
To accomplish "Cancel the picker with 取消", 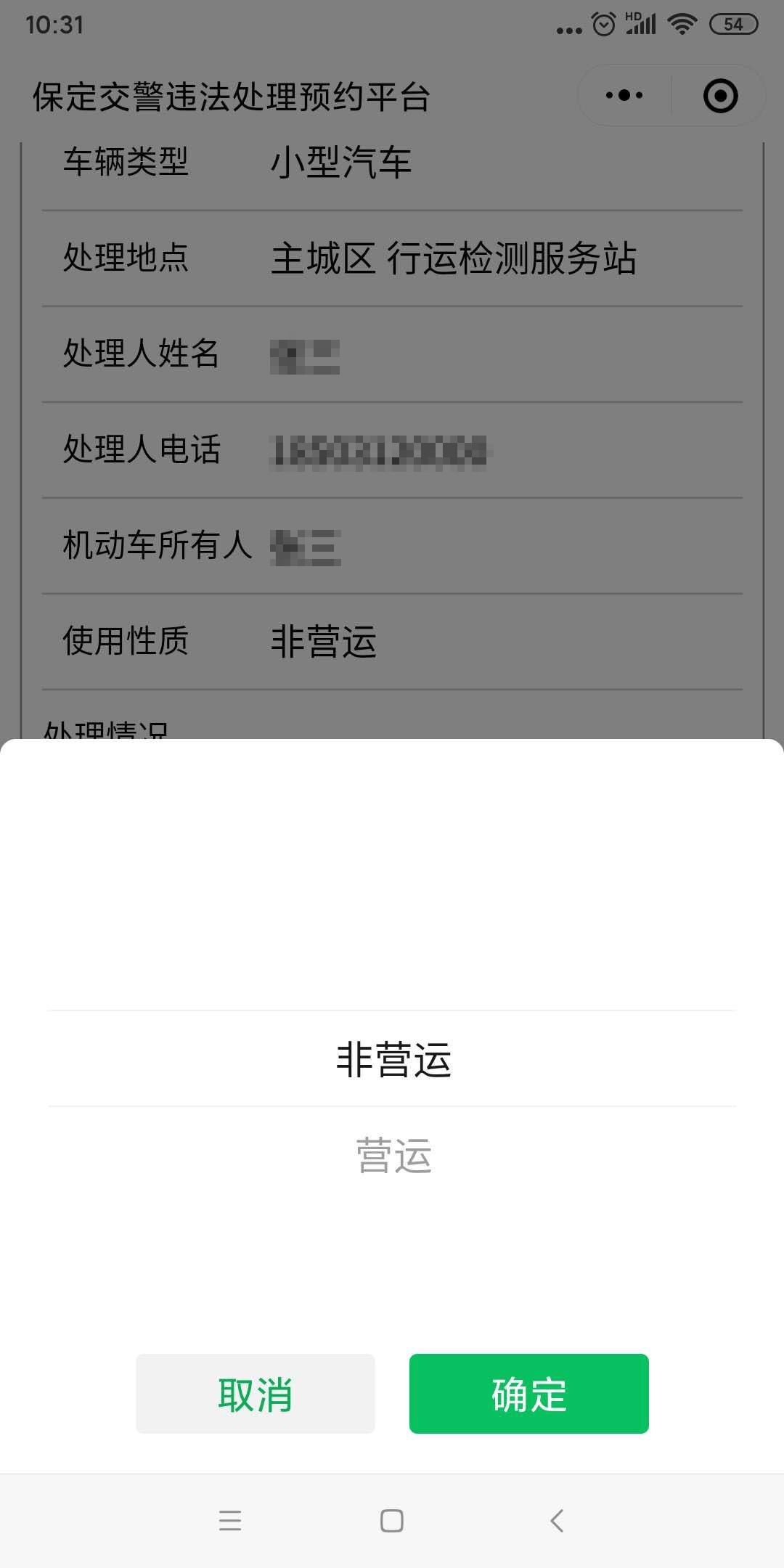I will click(x=256, y=1393).
